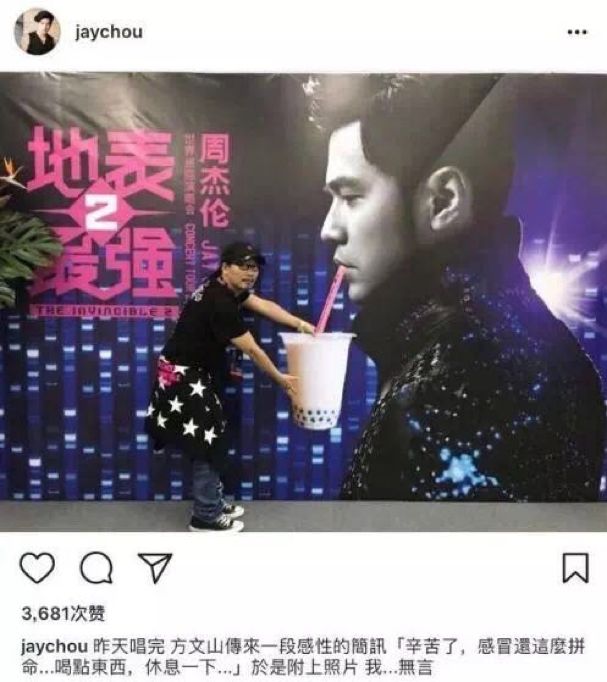Bookmark this post
The width and height of the screenshot is (607, 682).
pyautogui.click(x=575, y=568)
